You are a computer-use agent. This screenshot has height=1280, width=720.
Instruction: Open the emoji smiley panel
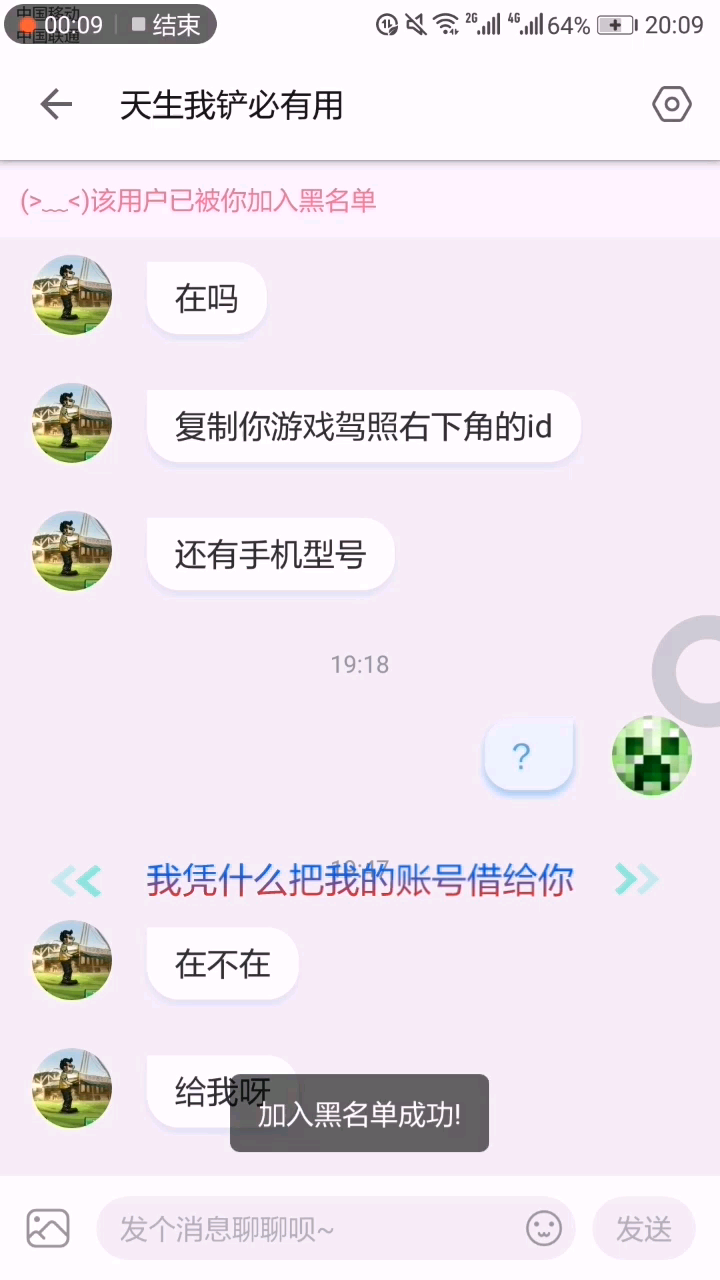(544, 1227)
